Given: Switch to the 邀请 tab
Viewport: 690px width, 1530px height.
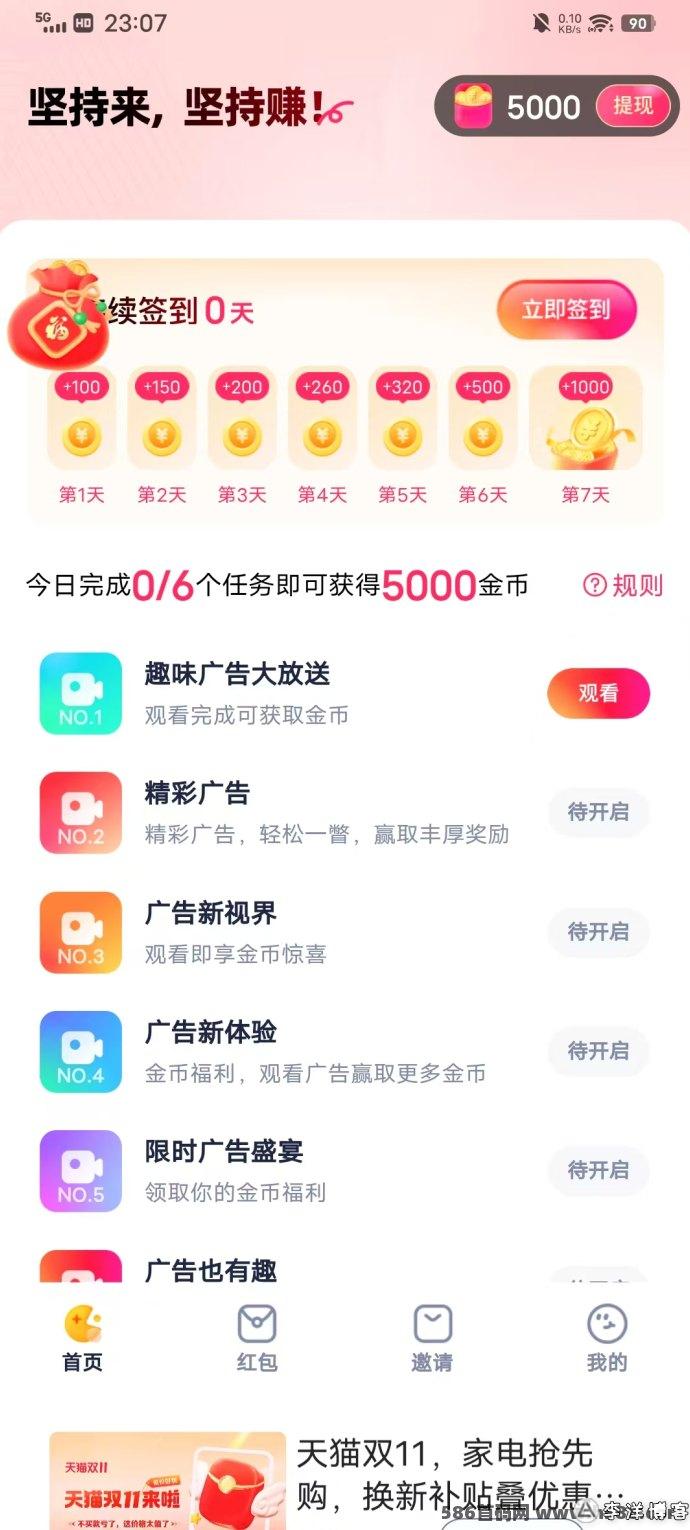Looking at the screenshot, I should [x=432, y=1338].
